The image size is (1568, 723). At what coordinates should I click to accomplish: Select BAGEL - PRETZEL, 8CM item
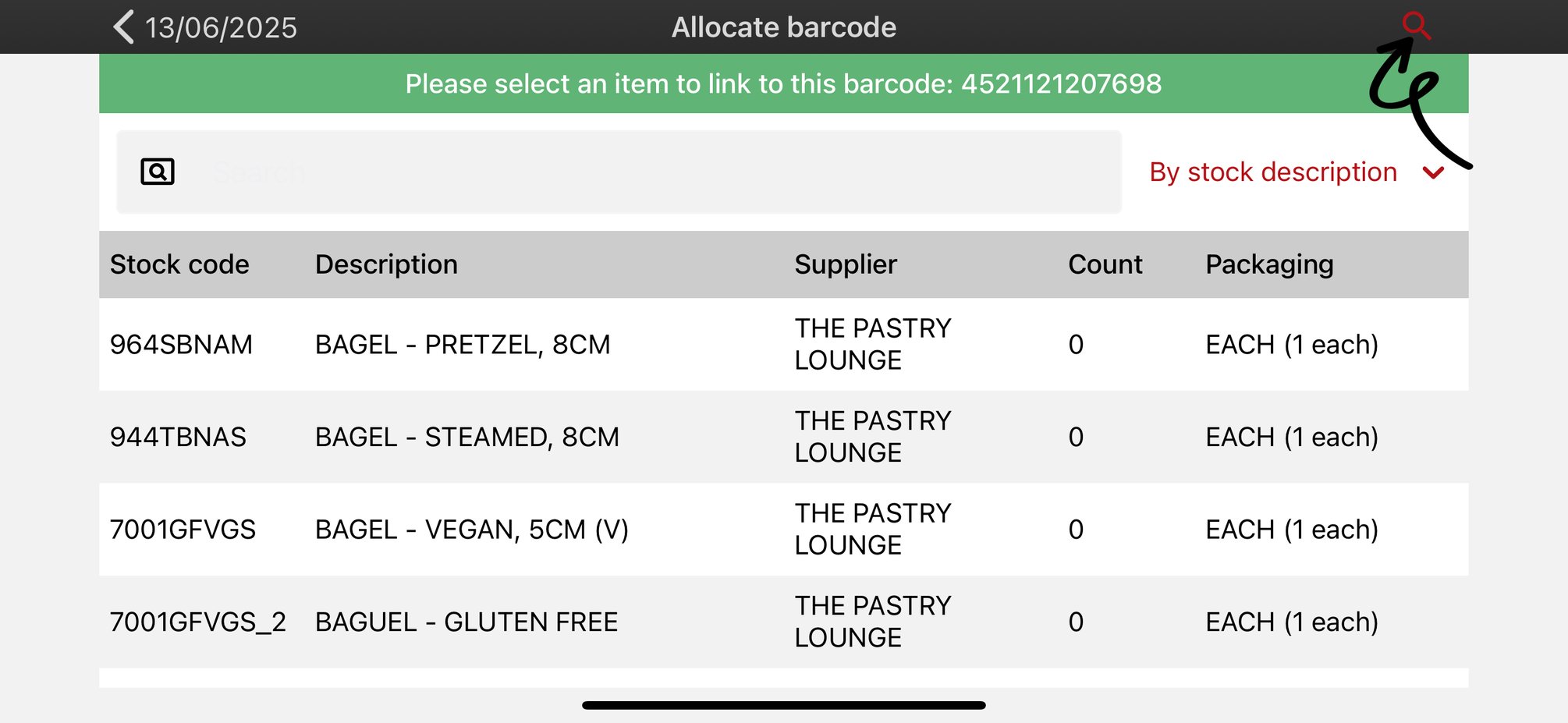(x=462, y=345)
